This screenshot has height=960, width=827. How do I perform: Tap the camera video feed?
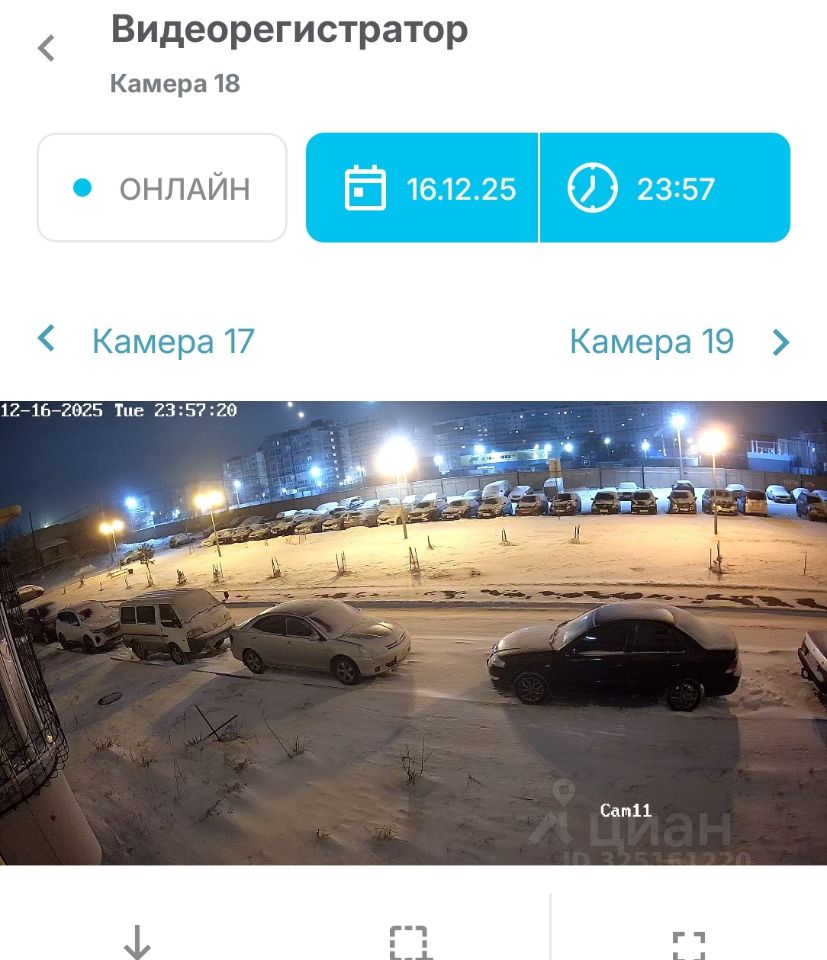(x=413, y=632)
